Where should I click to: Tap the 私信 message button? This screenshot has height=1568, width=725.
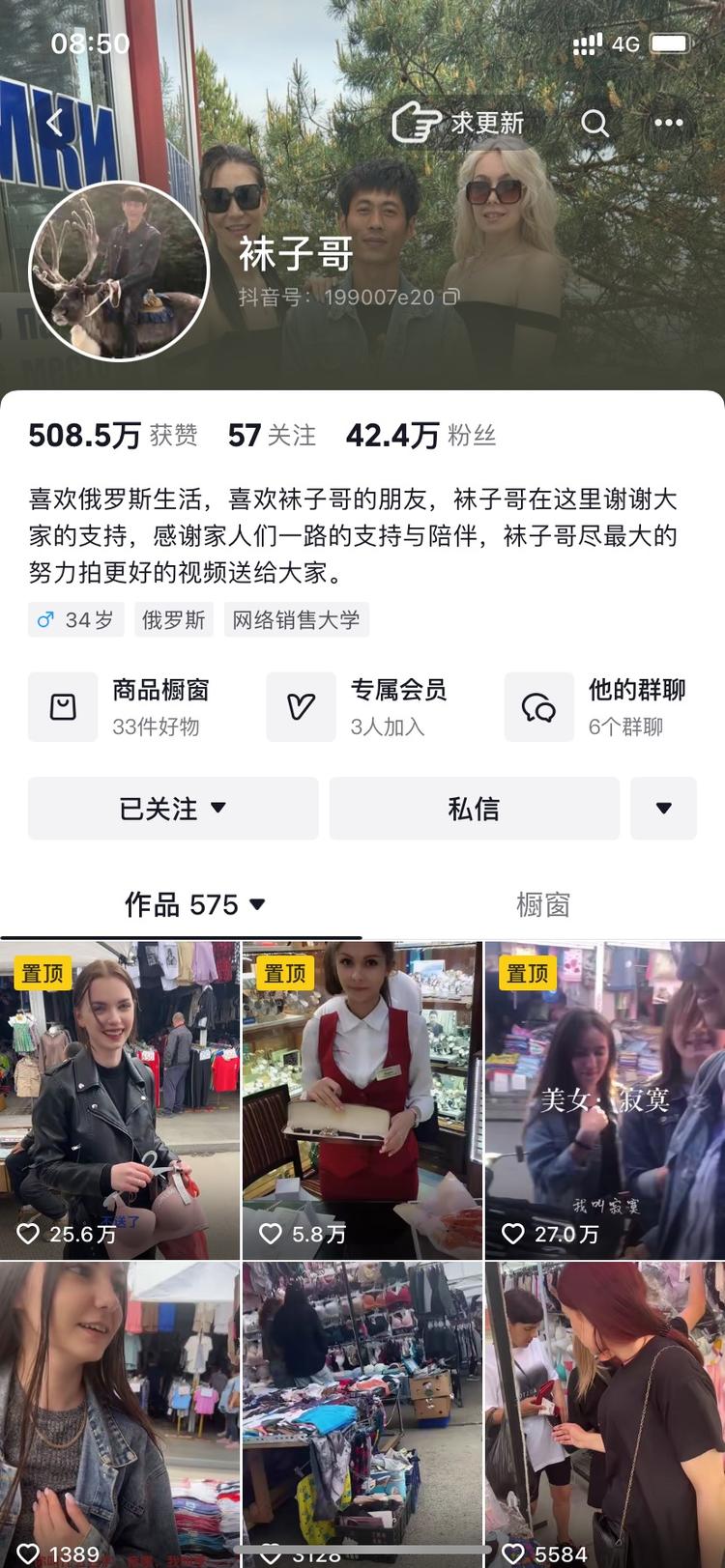(x=475, y=809)
